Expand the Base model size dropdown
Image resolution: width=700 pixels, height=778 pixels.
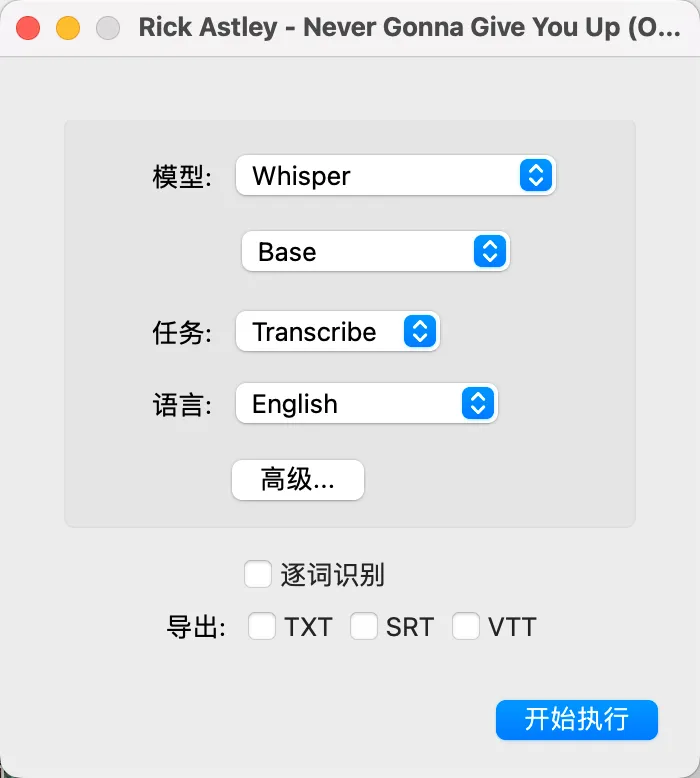click(x=375, y=252)
